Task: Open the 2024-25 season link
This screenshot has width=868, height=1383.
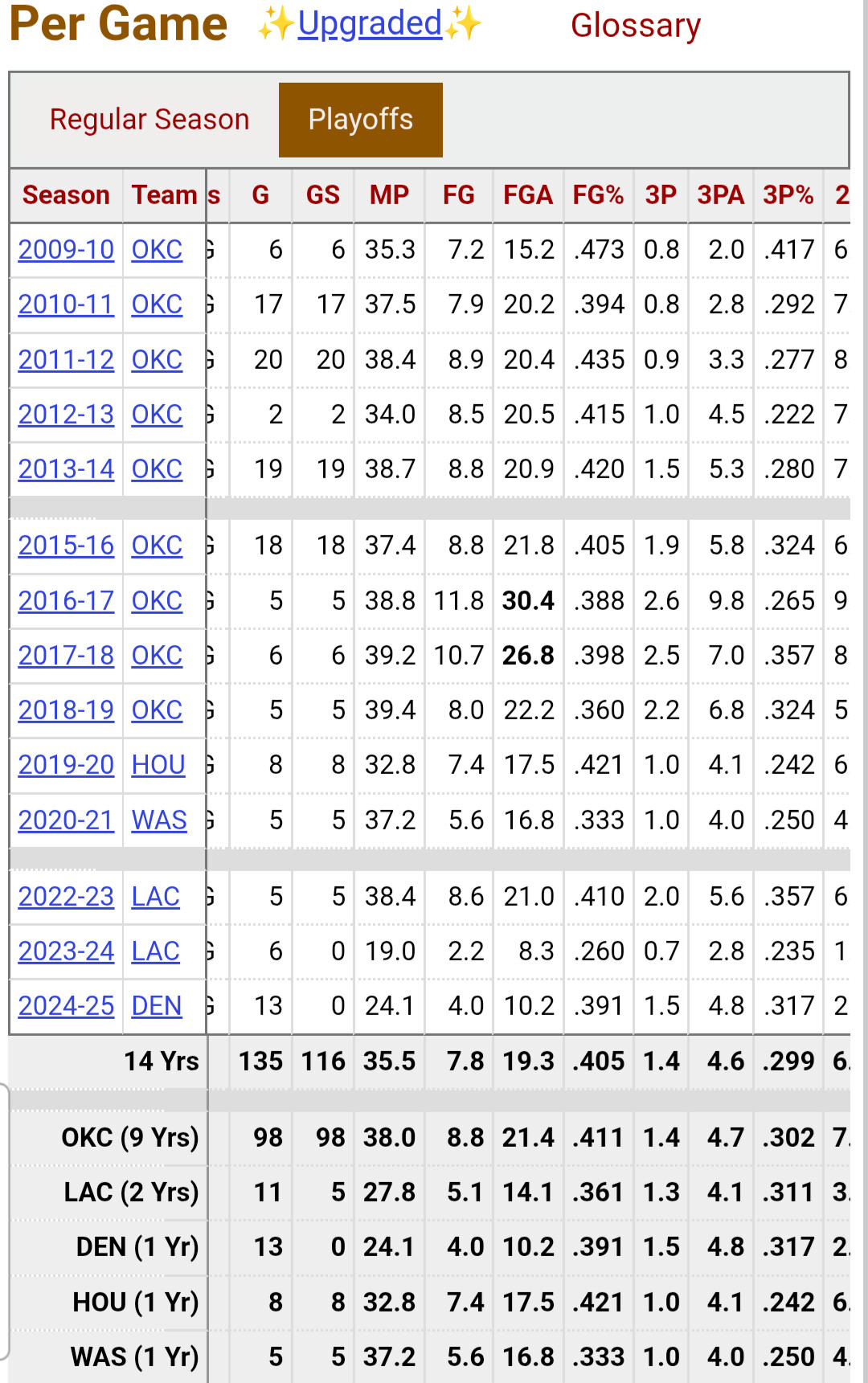Action: [66, 1006]
